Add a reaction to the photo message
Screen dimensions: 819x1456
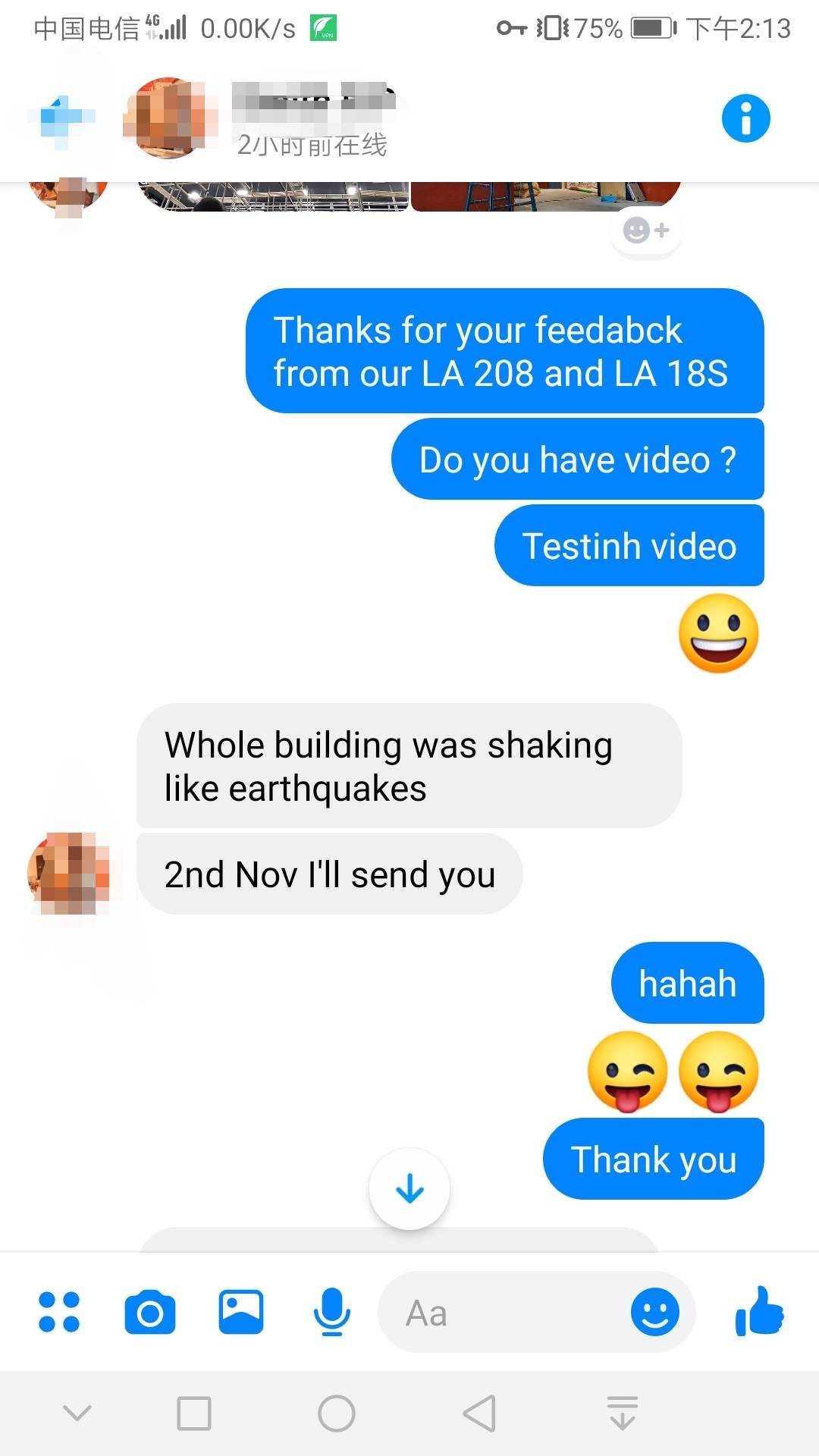644,230
